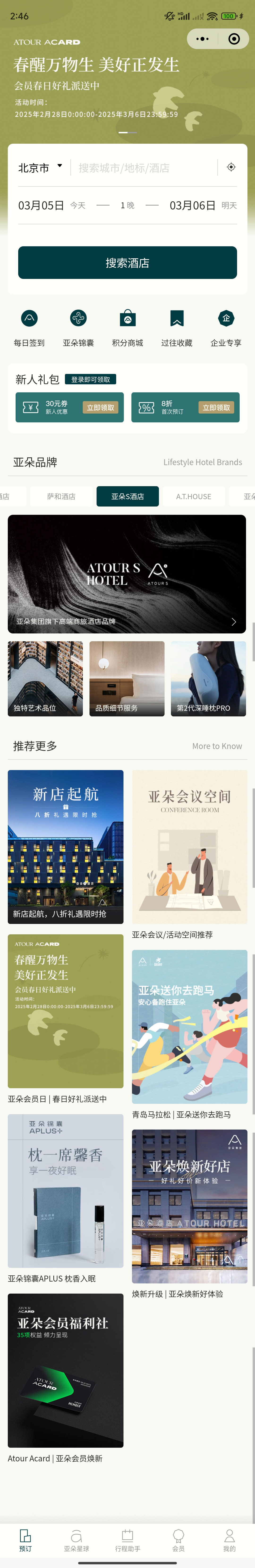Open the 新店起航 promotion card
This screenshot has width=255, height=1568.
[66, 847]
